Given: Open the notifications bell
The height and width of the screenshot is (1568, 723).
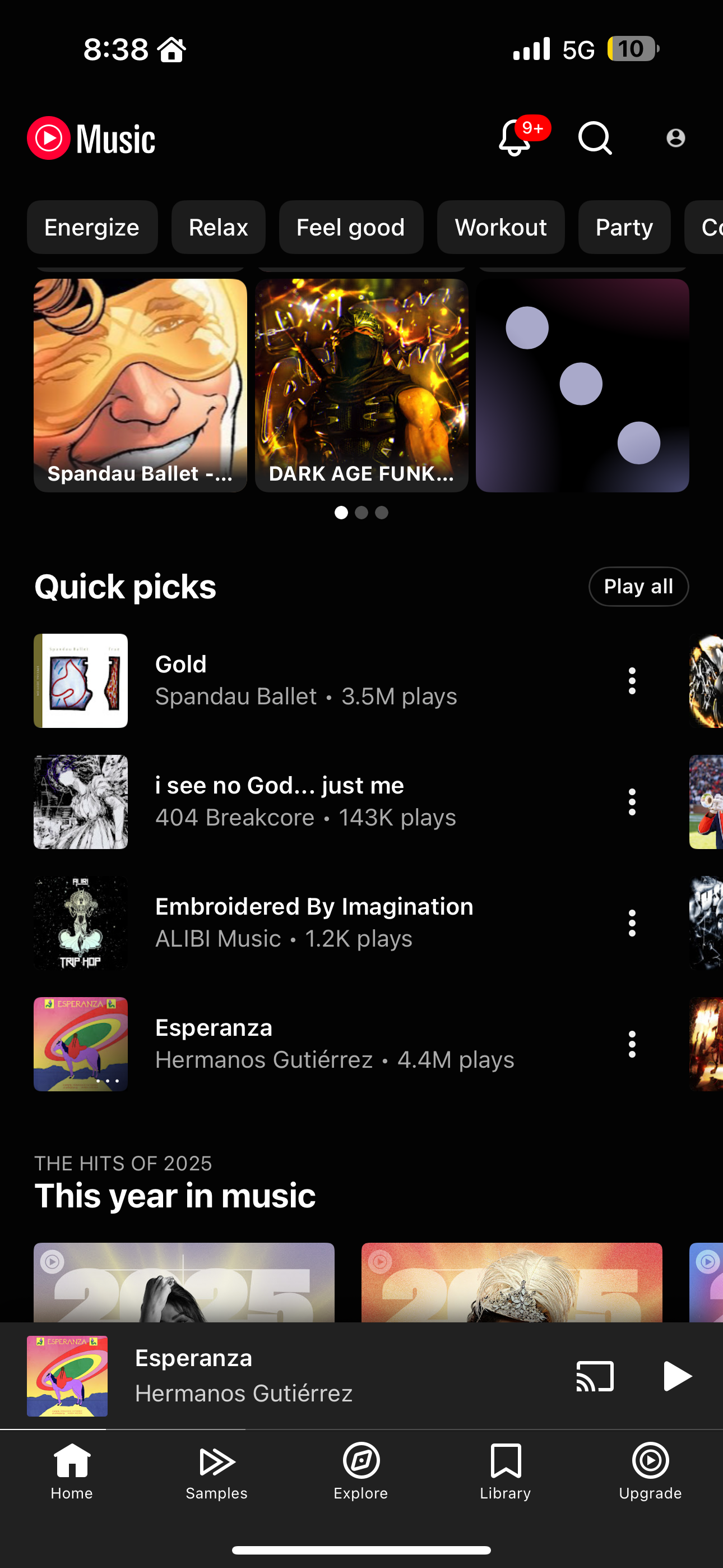Looking at the screenshot, I should (x=515, y=138).
